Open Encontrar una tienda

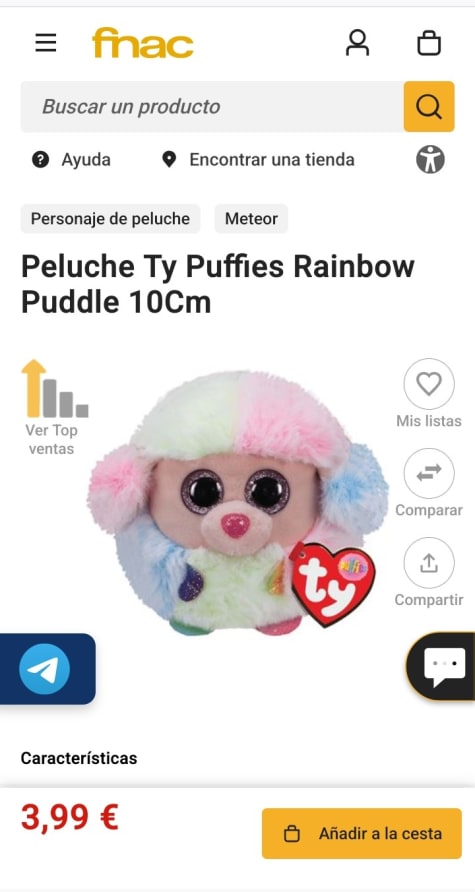[258, 160]
